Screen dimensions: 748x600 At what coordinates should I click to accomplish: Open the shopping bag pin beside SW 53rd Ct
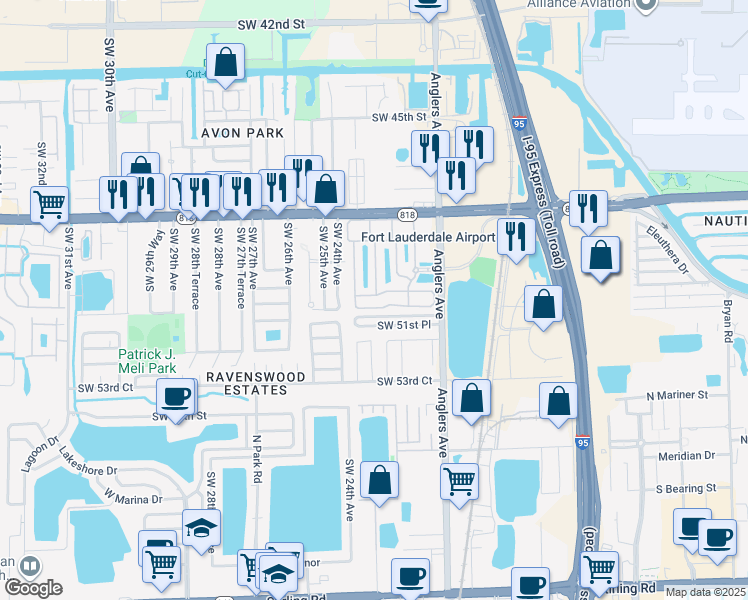[471, 397]
